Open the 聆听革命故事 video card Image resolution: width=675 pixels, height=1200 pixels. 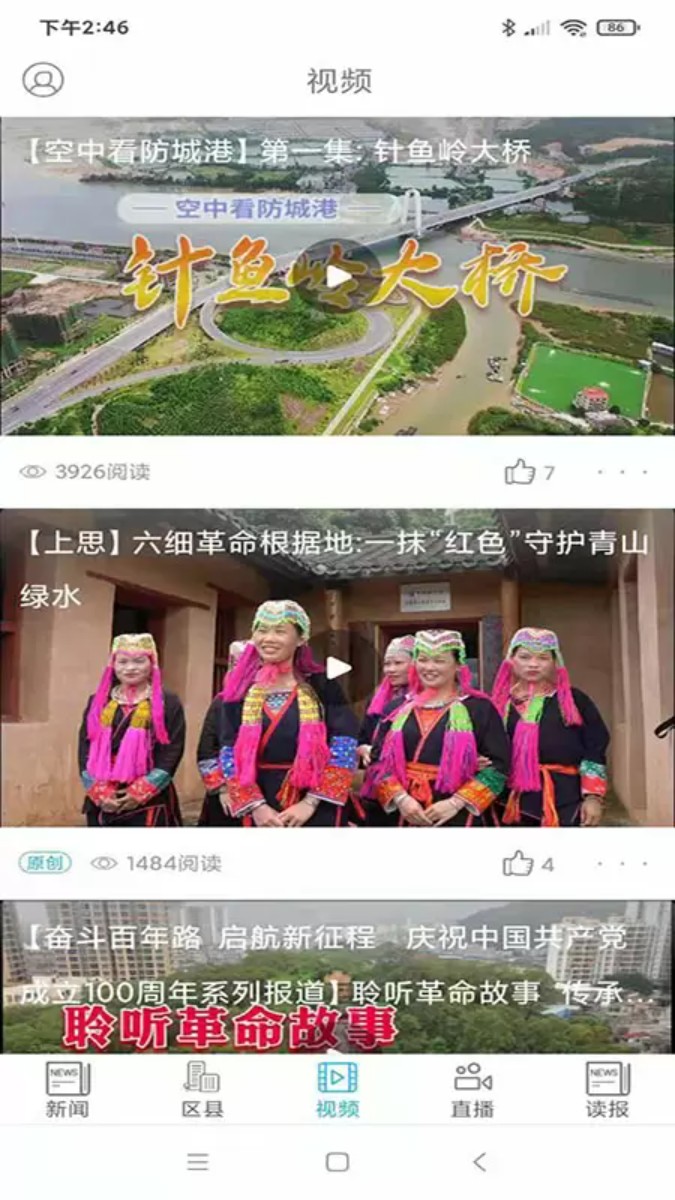tap(337, 978)
